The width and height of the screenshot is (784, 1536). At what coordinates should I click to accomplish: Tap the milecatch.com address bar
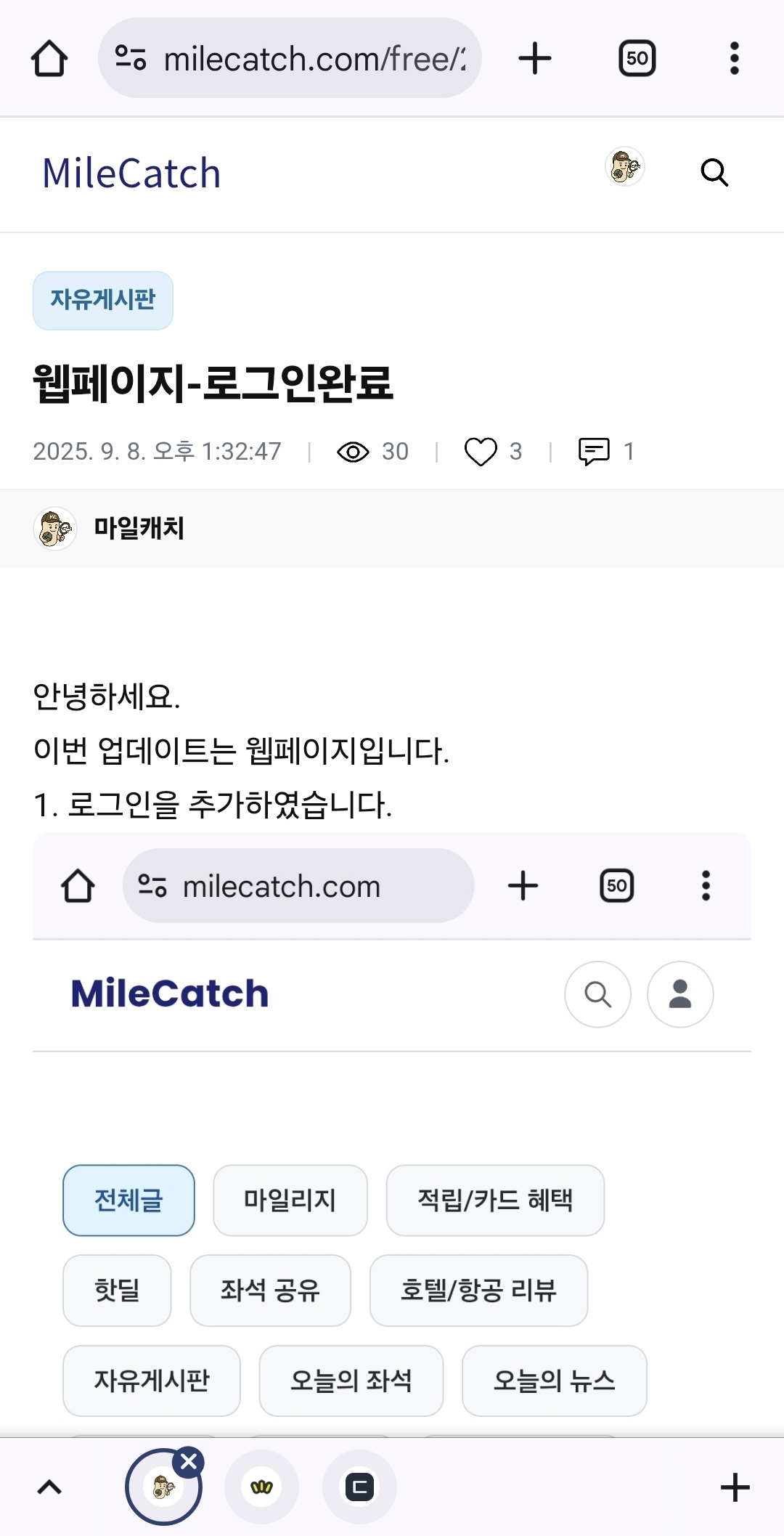290,59
